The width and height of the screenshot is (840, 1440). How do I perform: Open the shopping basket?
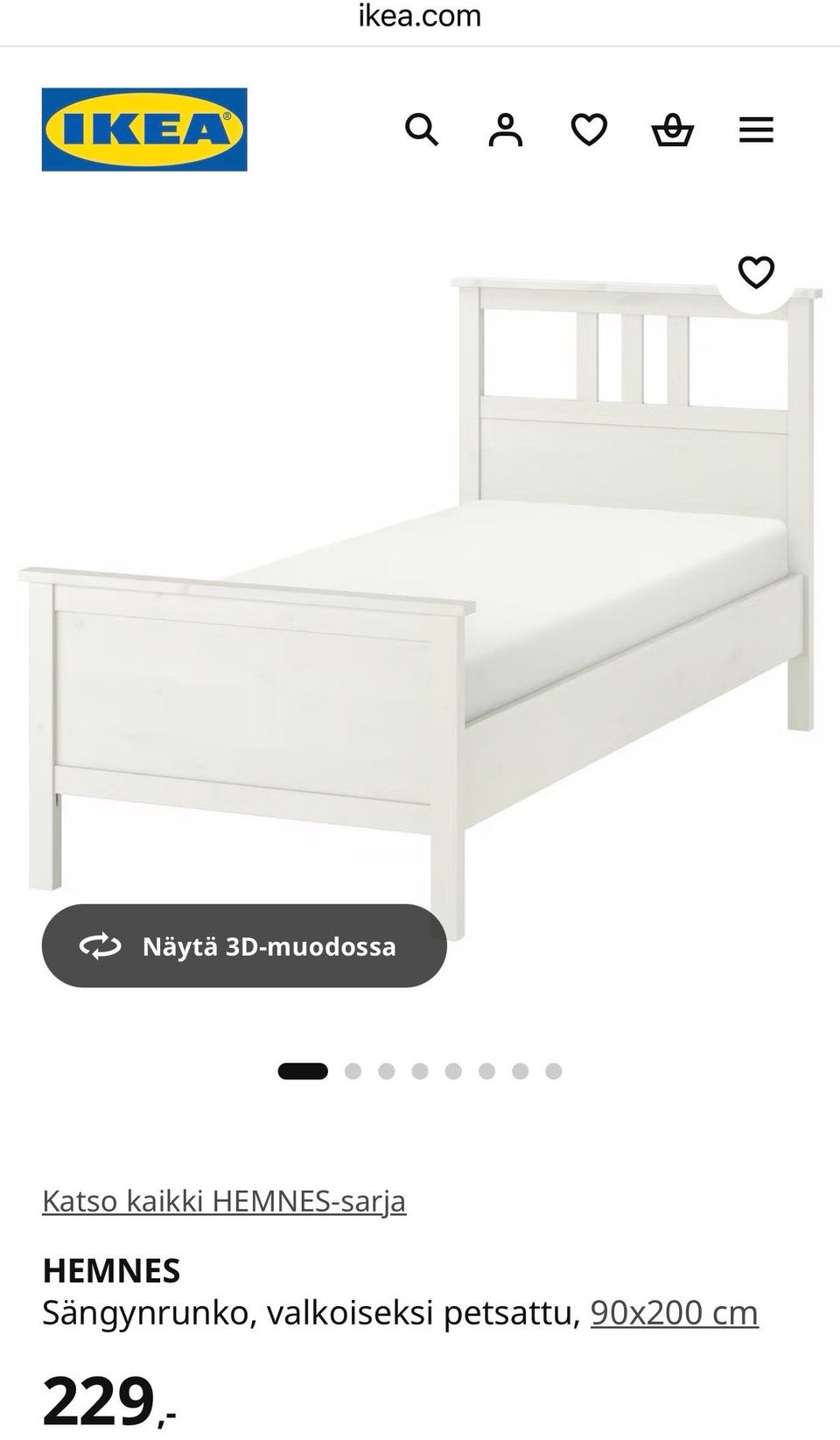click(673, 130)
